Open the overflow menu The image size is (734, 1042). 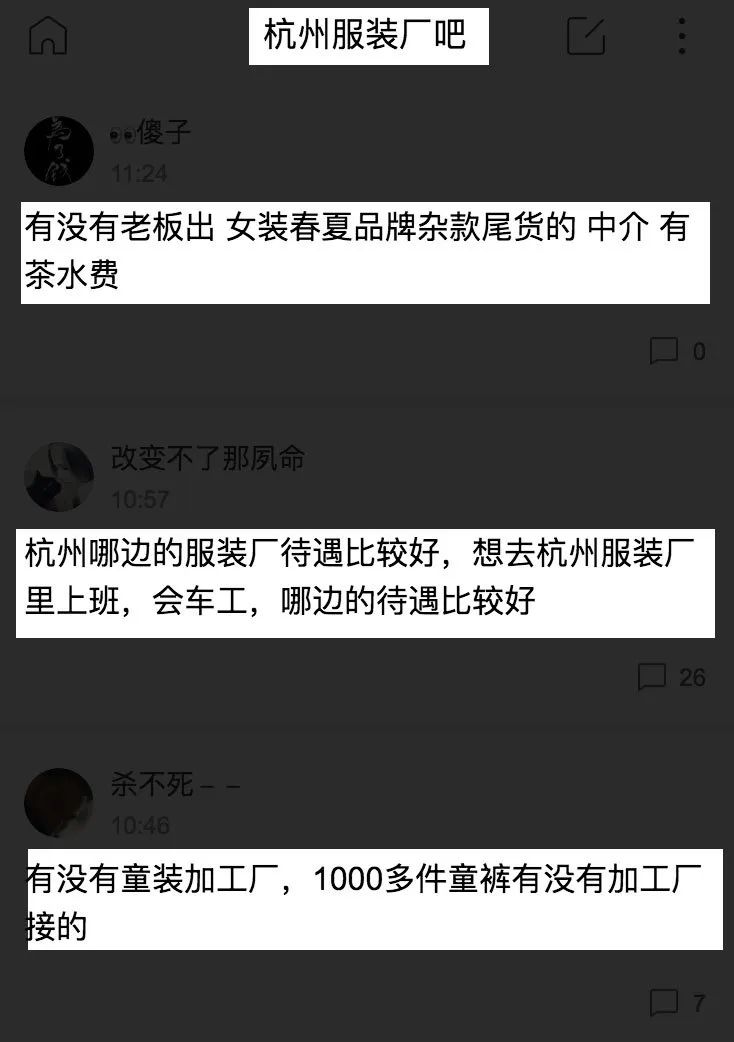[x=682, y=36]
